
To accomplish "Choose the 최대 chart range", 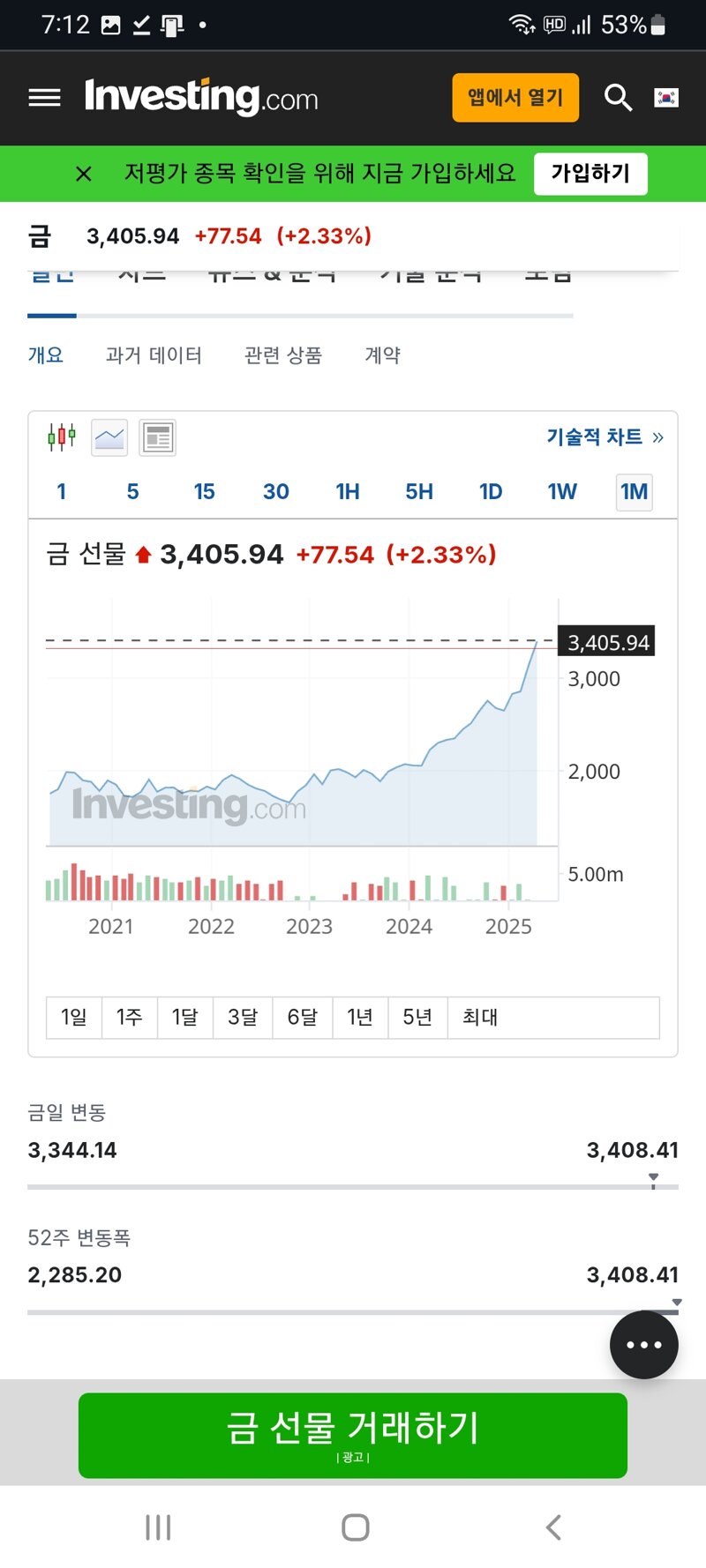I will tap(480, 1017).
